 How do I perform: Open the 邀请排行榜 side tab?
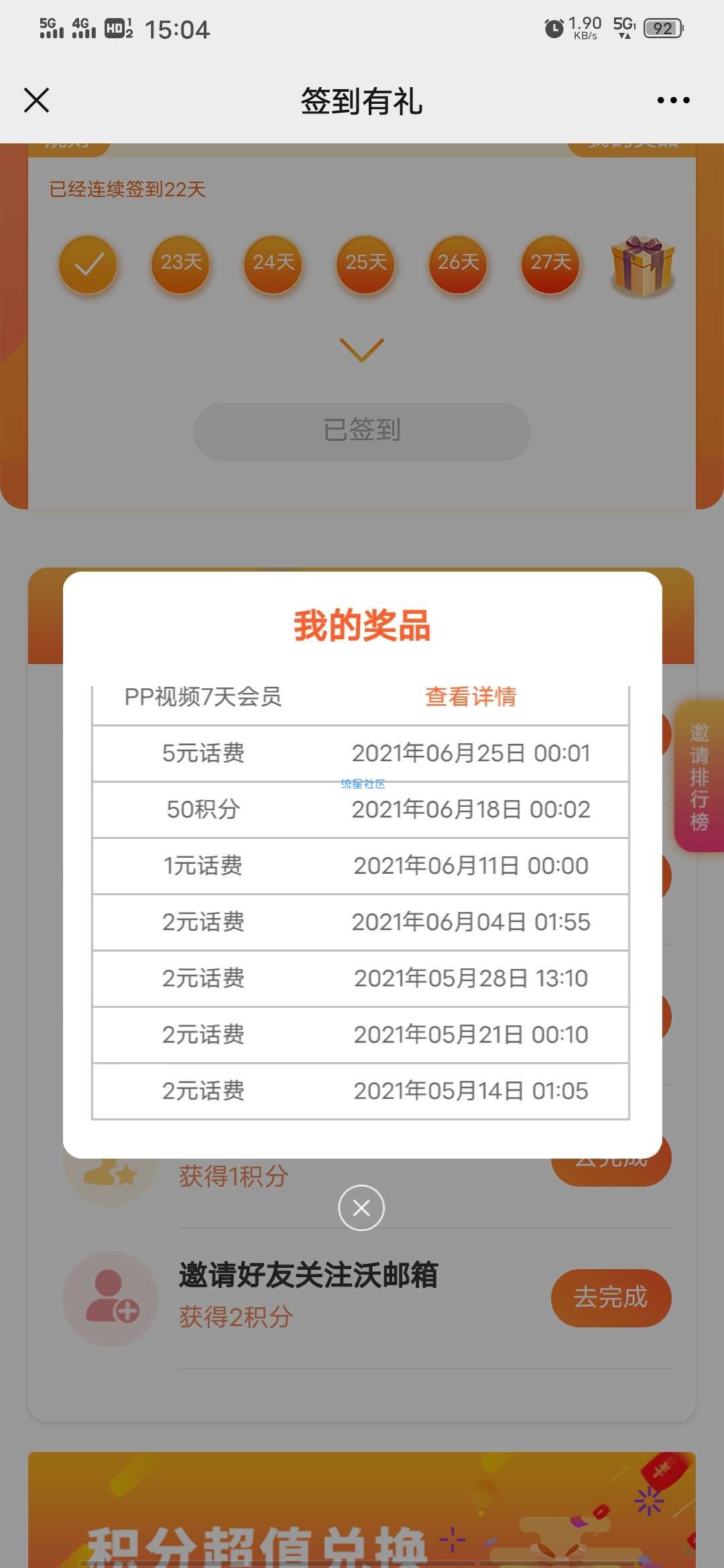tap(699, 777)
